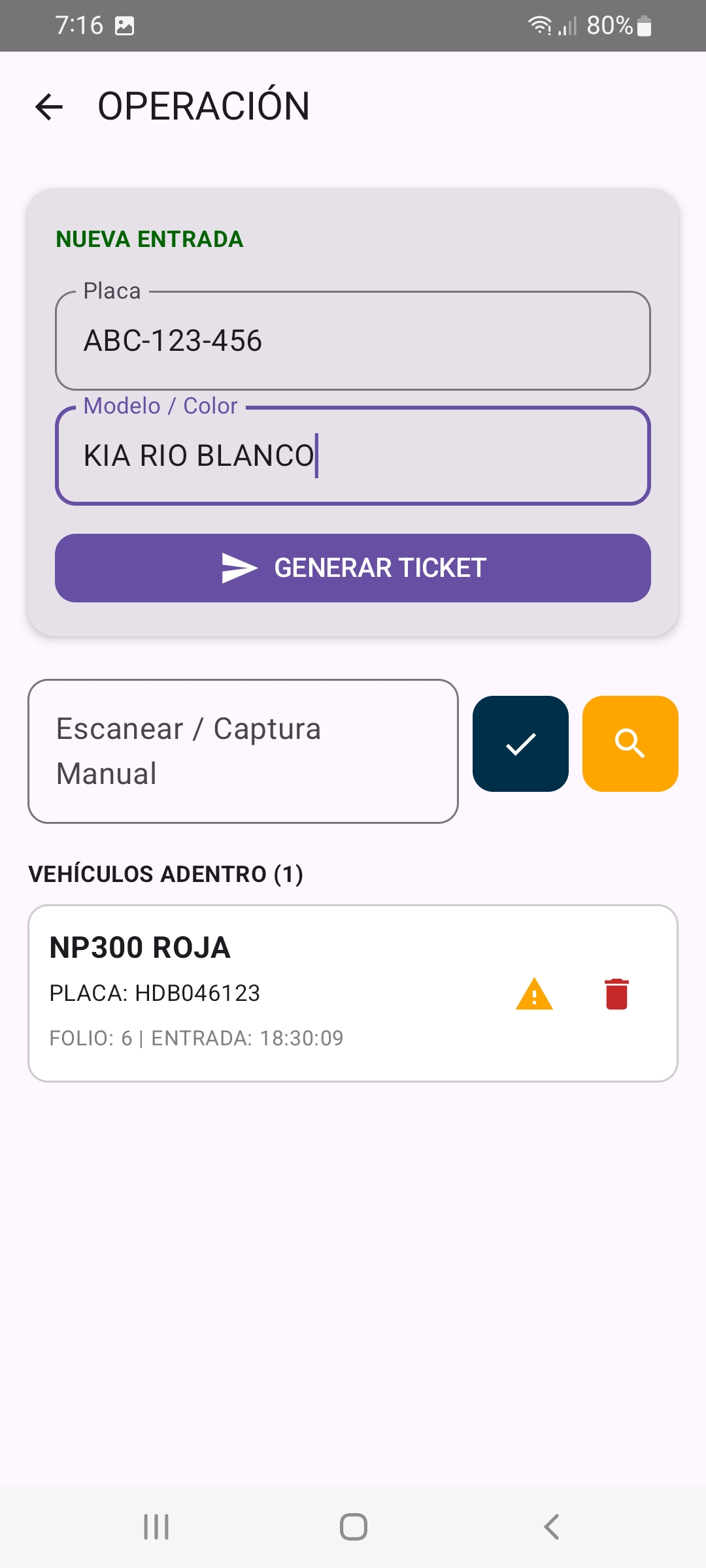This screenshot has width=706, height=1568.
Task: Tap the send arrow inside GENERAR TICKET
Action: (239, 568)
